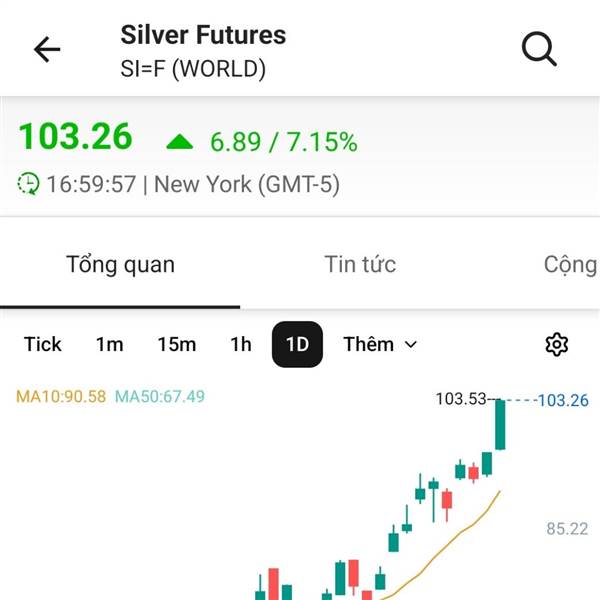This screenshot has height=600, width=600.
Task: Choose the 1m chart interval
Action: click(x=109, y=344)
